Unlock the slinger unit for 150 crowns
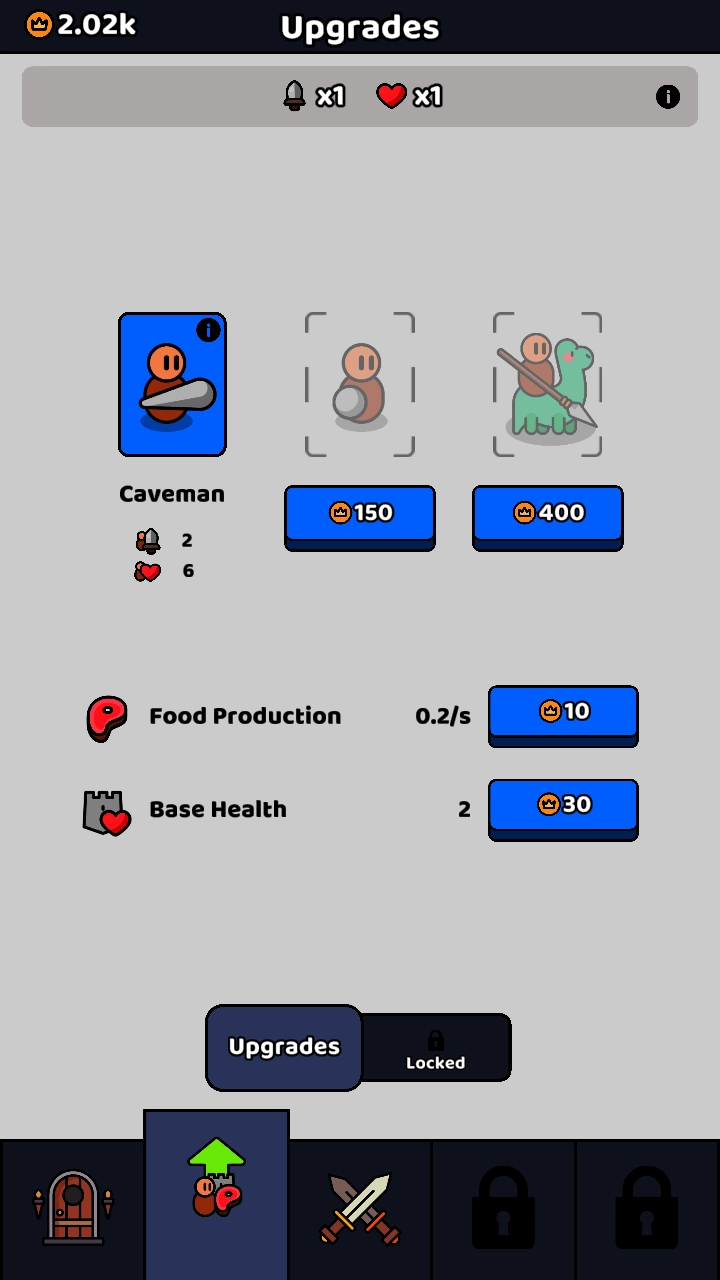Screen dimensions: 720x1280 (x=360, y=514)
